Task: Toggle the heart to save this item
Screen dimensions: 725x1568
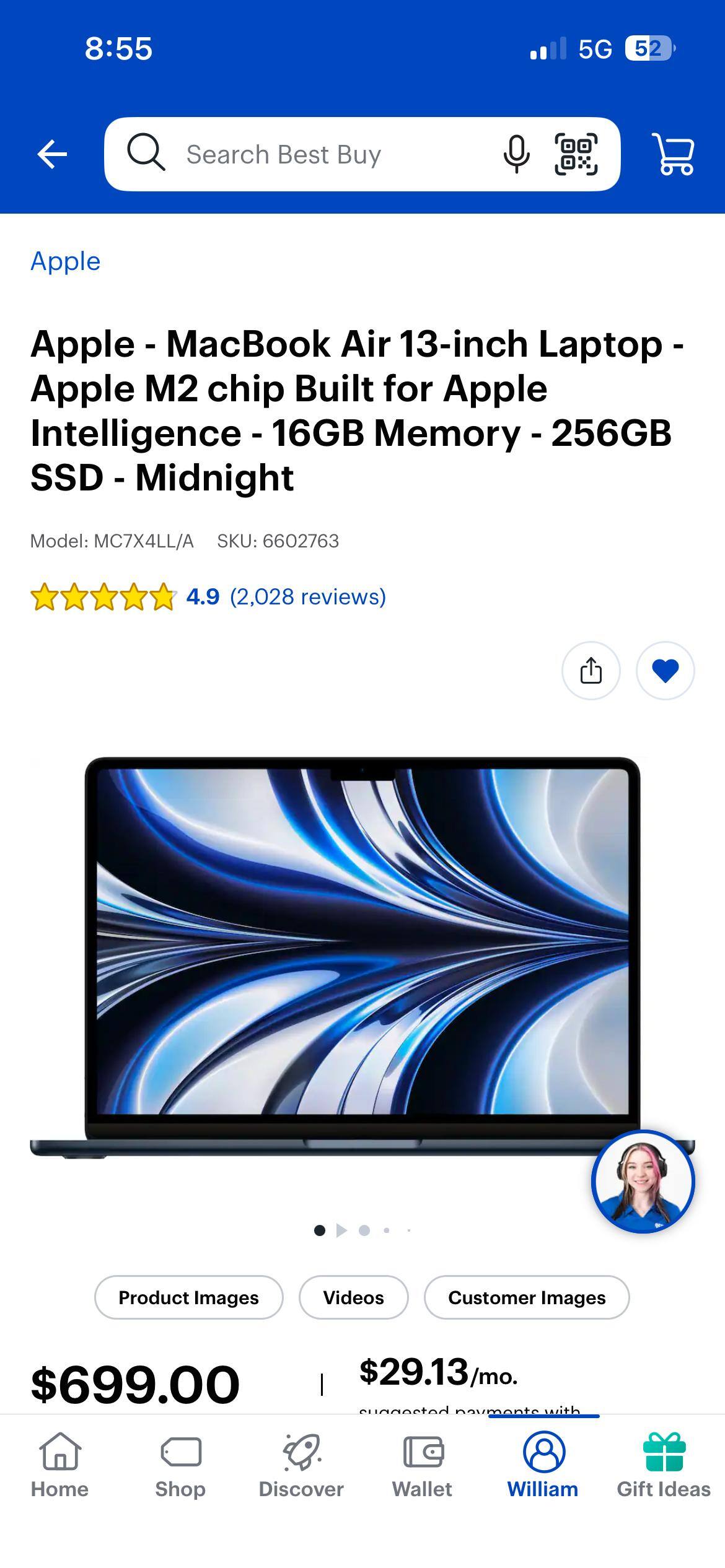Action: coord(665,671)
